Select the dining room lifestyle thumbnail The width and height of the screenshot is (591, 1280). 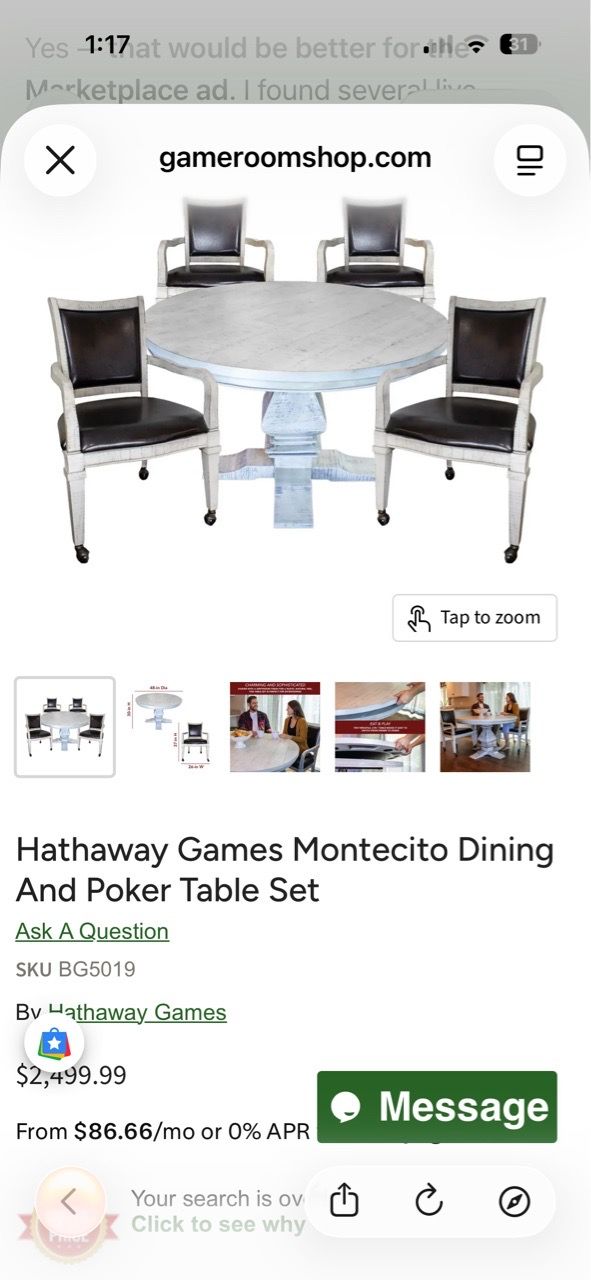(485, 727)
